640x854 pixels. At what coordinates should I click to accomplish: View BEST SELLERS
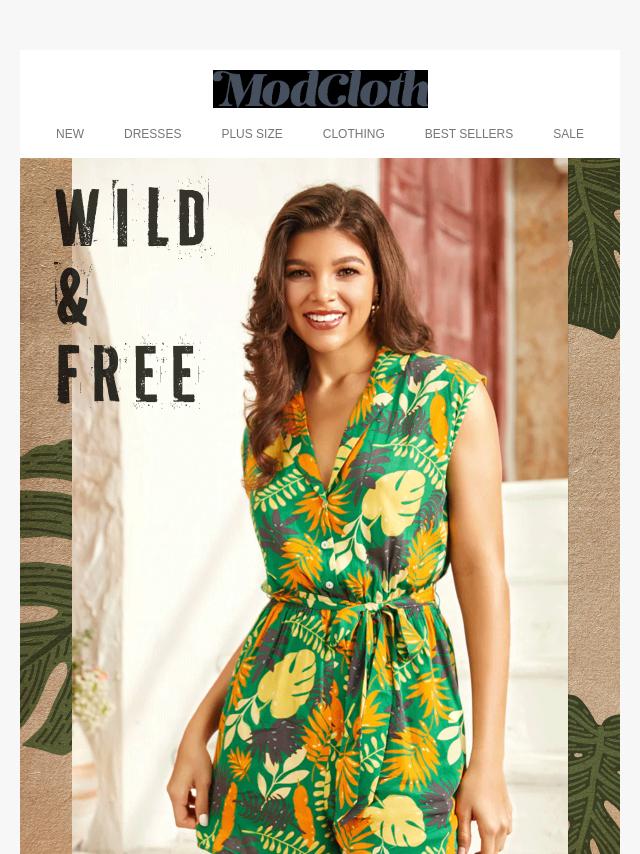tap(468, 134)
